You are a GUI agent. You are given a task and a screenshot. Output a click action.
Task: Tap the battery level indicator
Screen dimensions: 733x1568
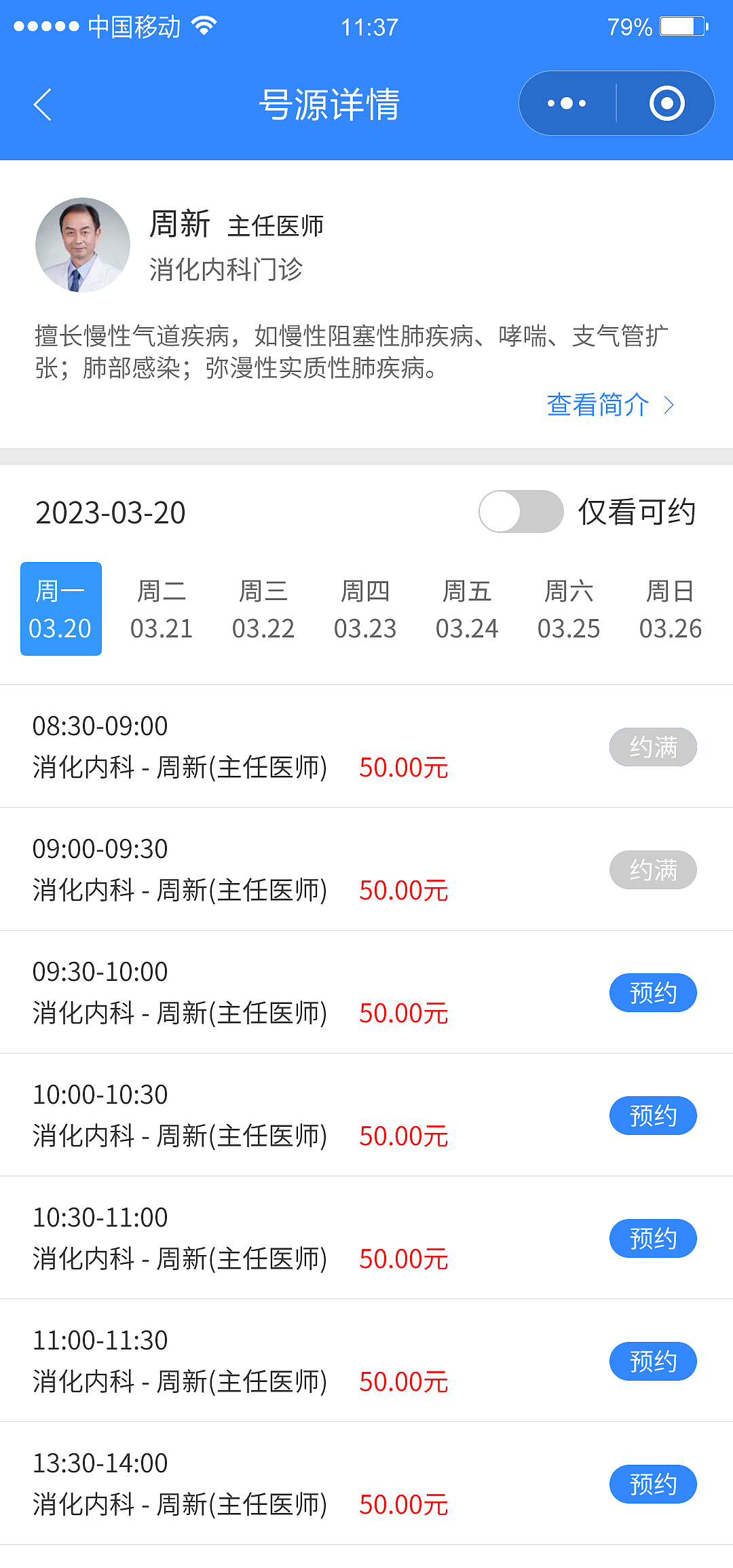pyautogui.click(x=680, y=27)
